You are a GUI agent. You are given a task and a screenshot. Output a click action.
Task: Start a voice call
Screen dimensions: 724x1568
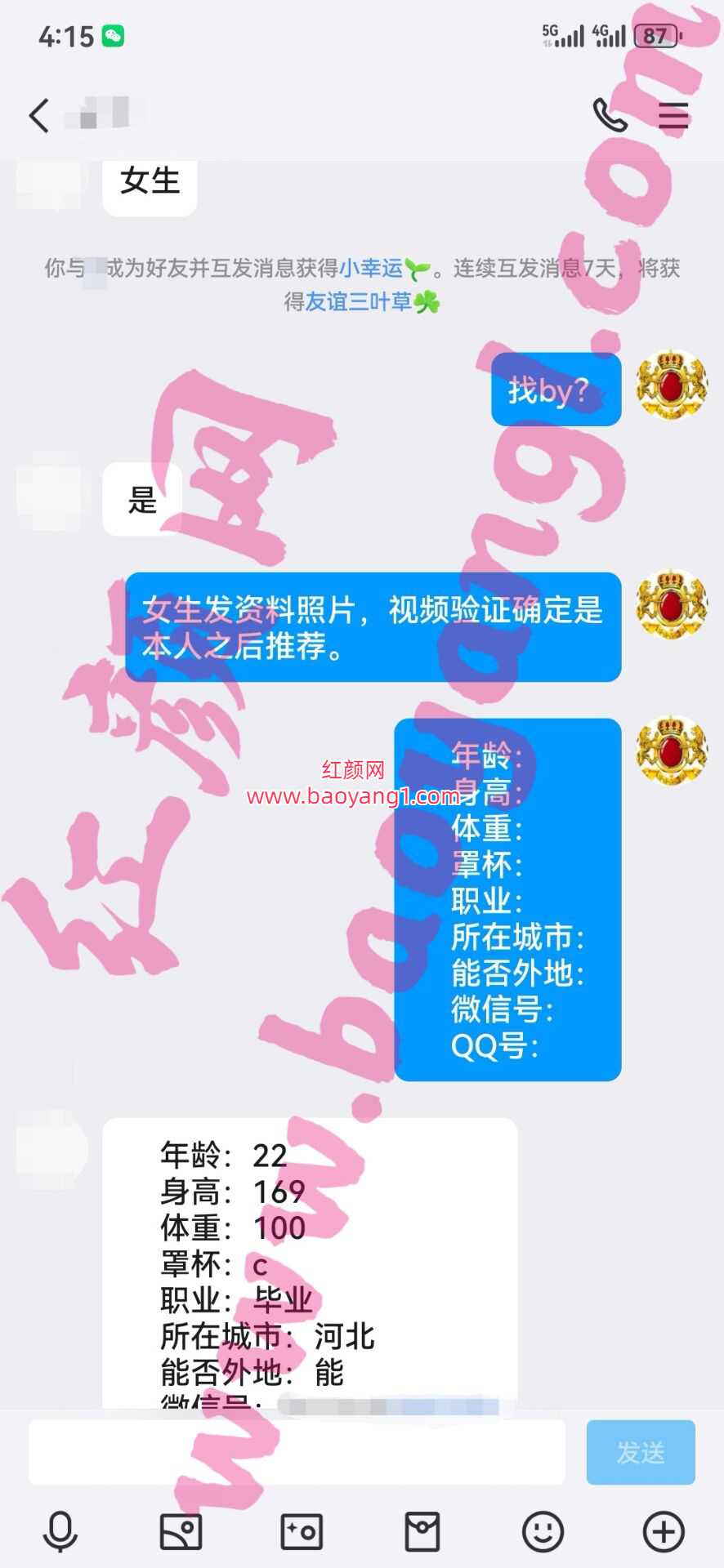coord(610,115)
